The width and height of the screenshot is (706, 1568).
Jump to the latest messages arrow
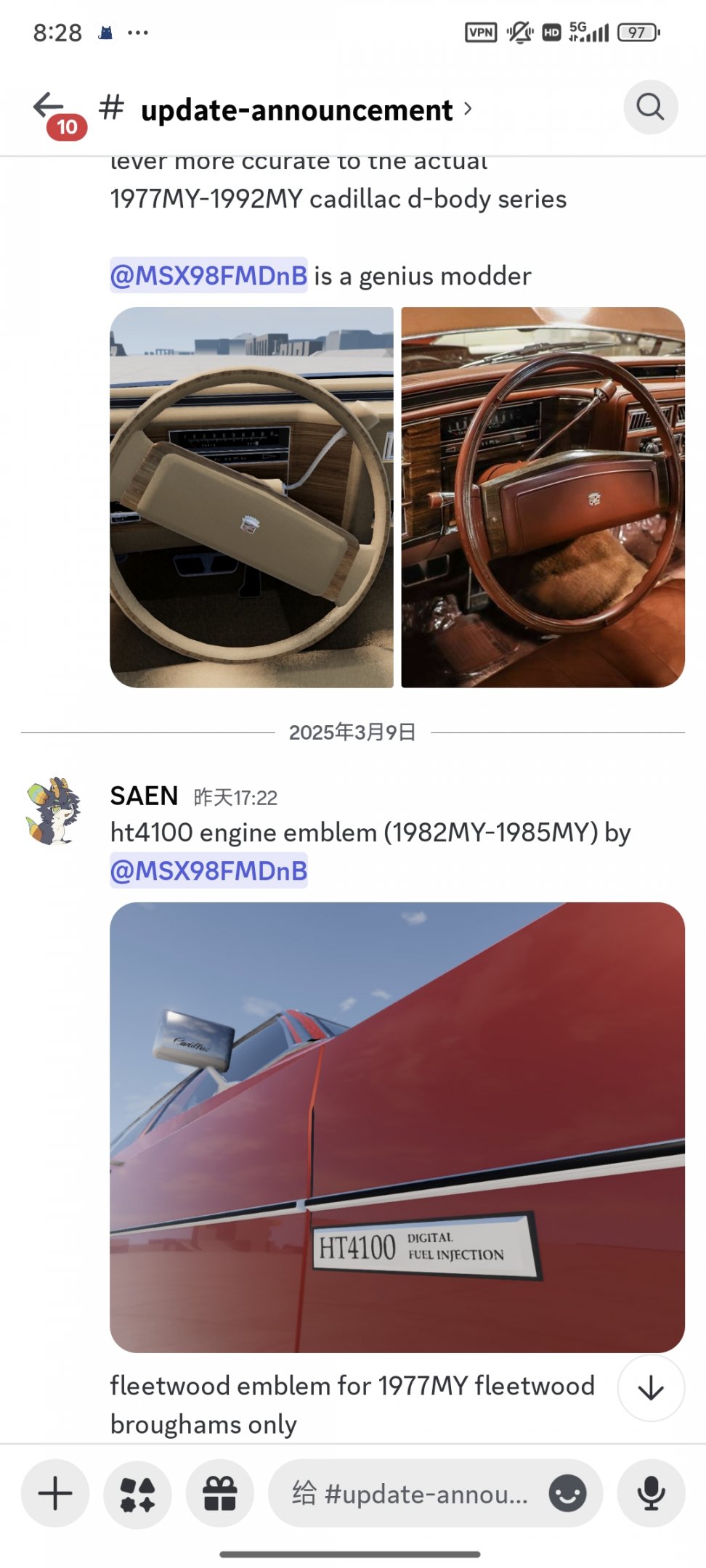click(x=650, y=1387)
